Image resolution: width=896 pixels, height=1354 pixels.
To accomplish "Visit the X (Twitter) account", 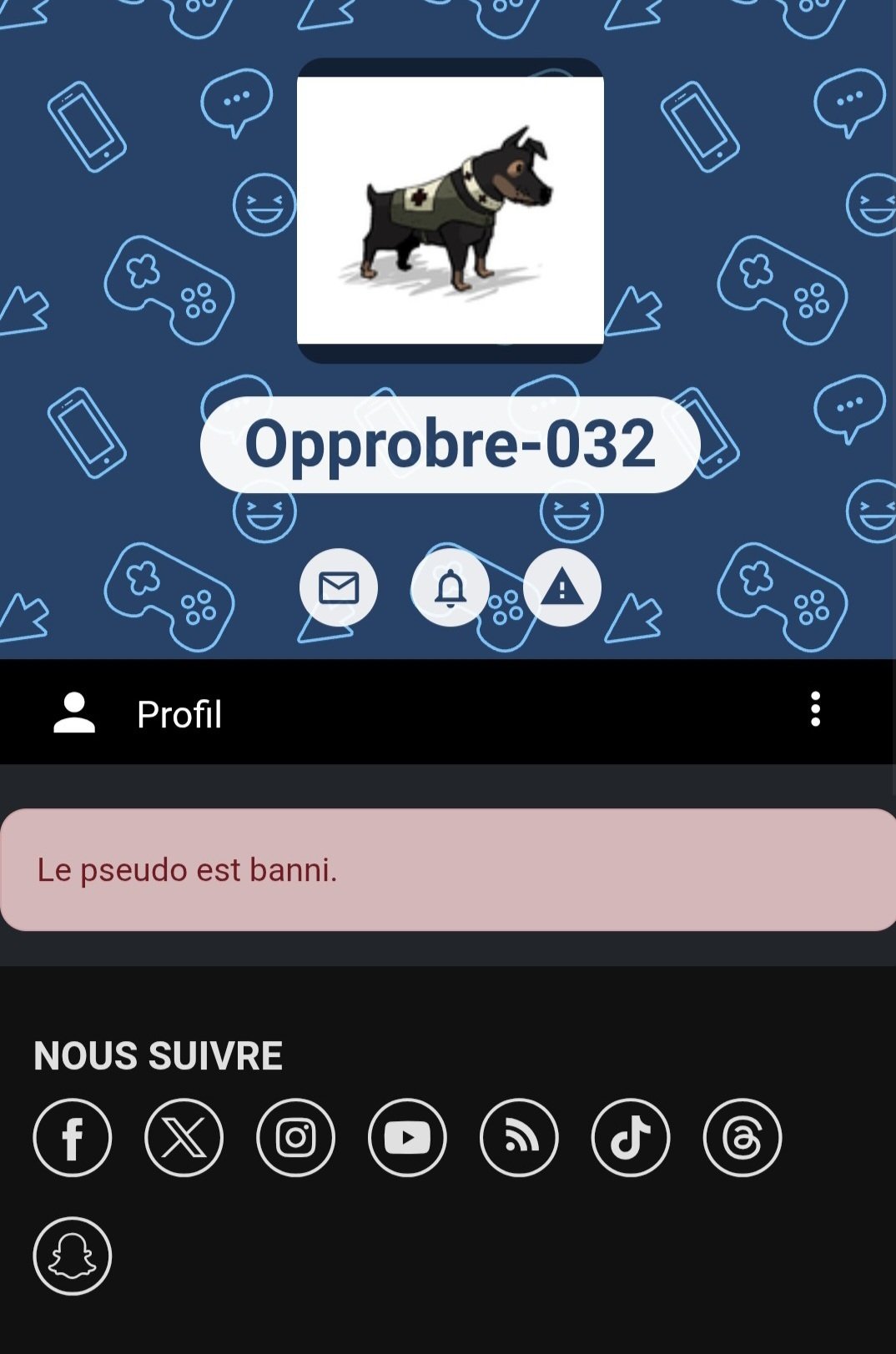I will click(184, 1138).
